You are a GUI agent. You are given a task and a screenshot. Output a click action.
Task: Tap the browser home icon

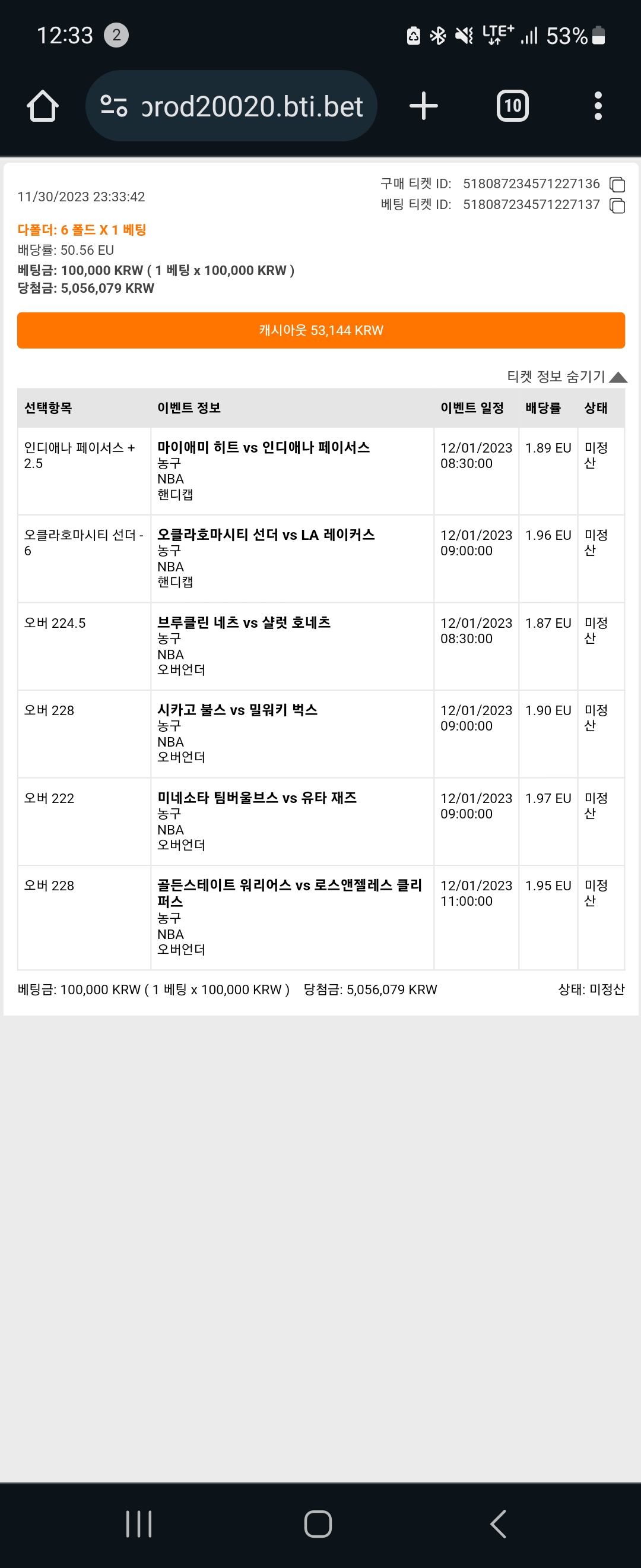click(x=43, y=106)
